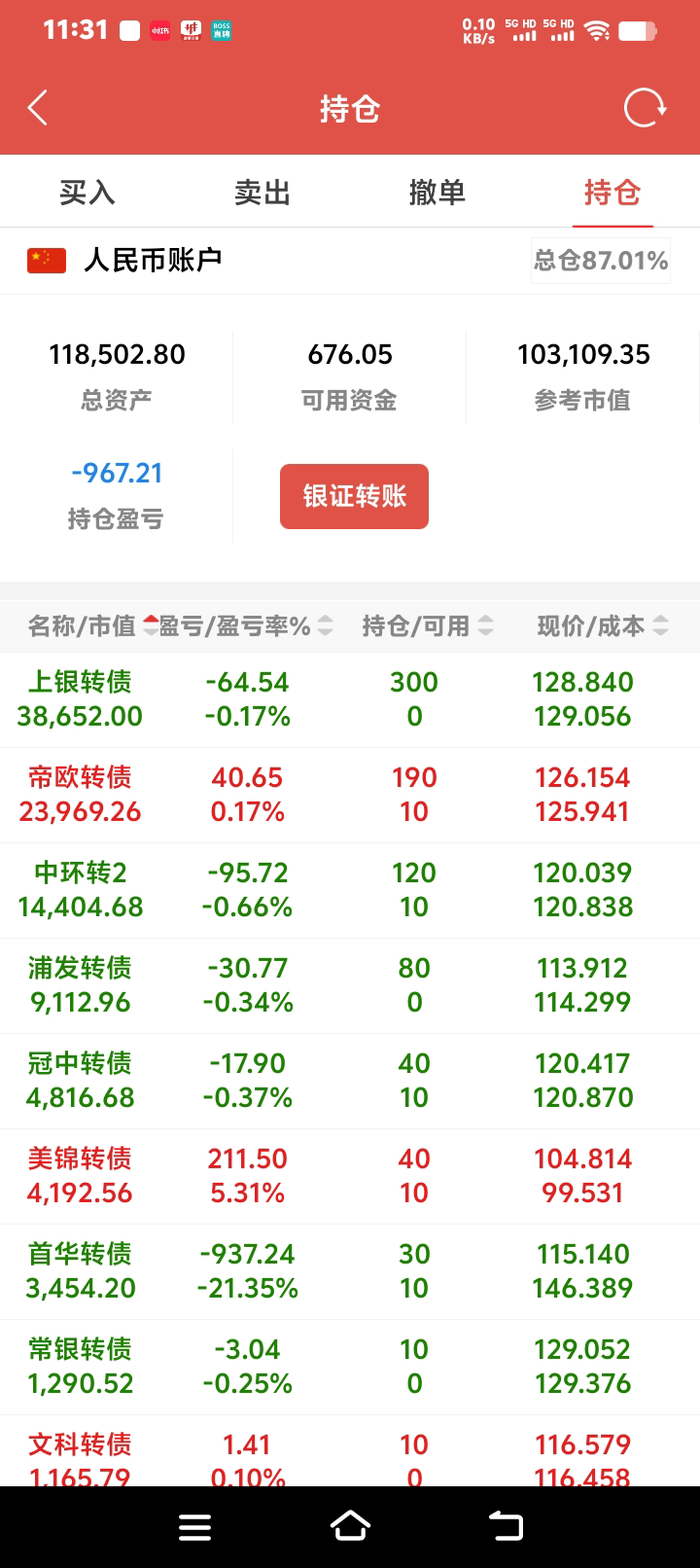
Task: Switch to the 买入 tab
Action: pyautogui.click(x=87, y=193)
